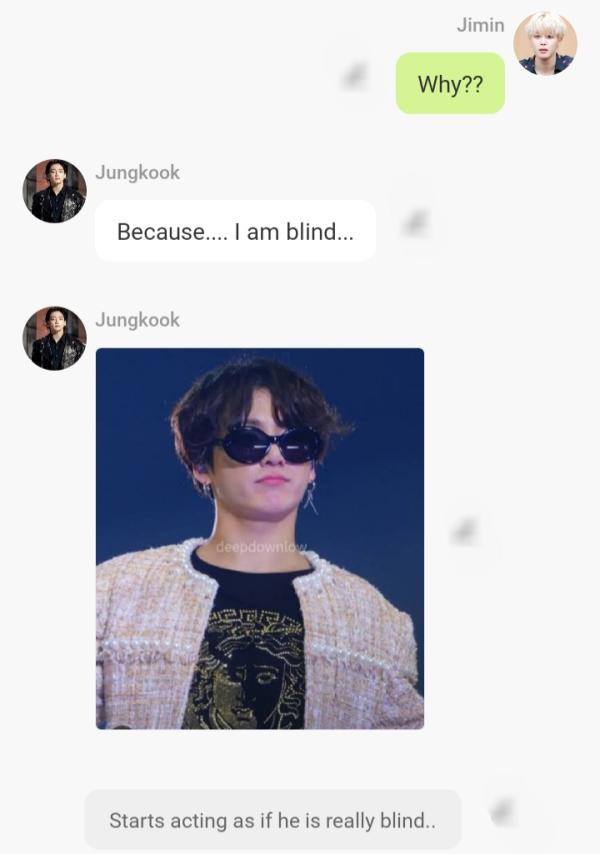The width and height of the screenshot is (600, 854).
Task: Edit the "Because.... I am blind..." message
Action: click(x=414, y=223)
